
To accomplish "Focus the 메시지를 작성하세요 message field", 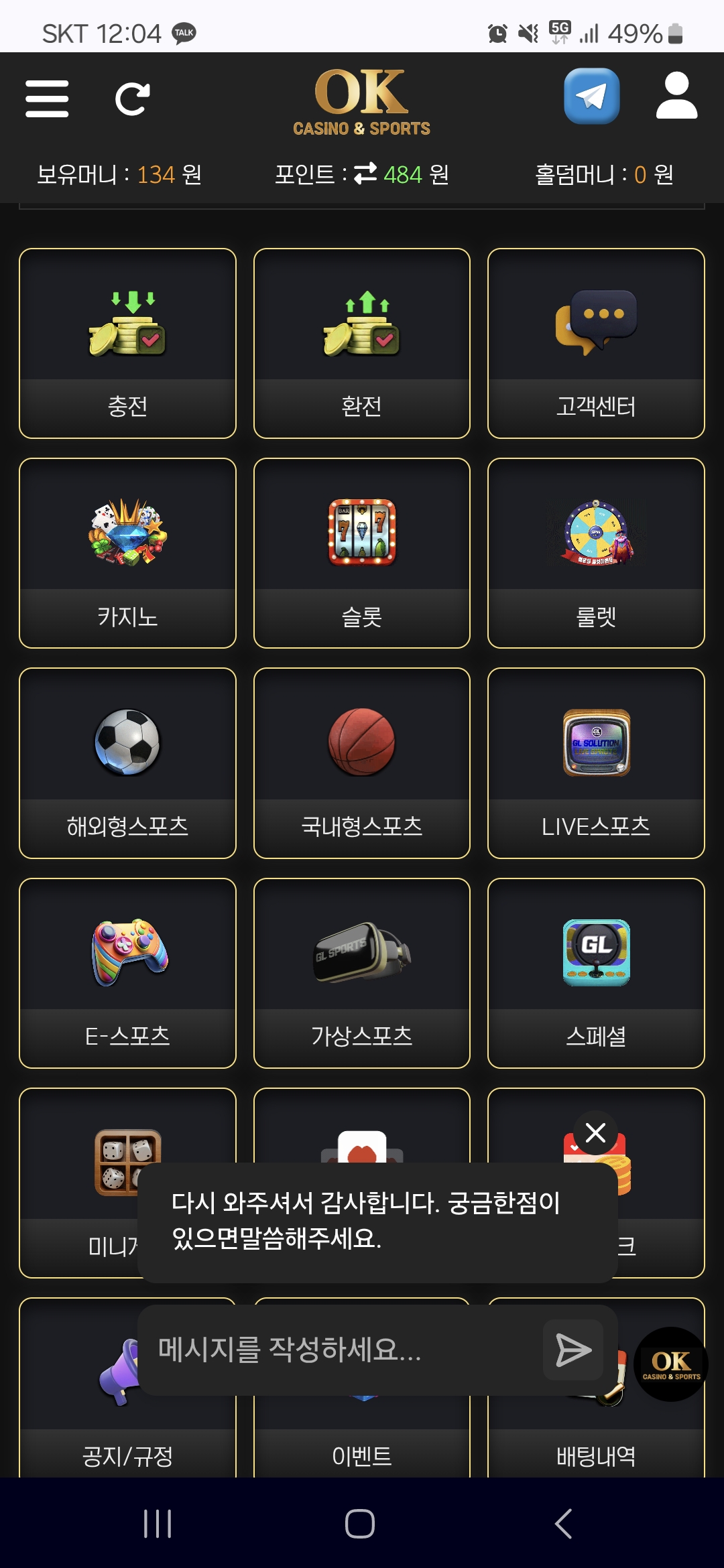I will coord(342,1350).
